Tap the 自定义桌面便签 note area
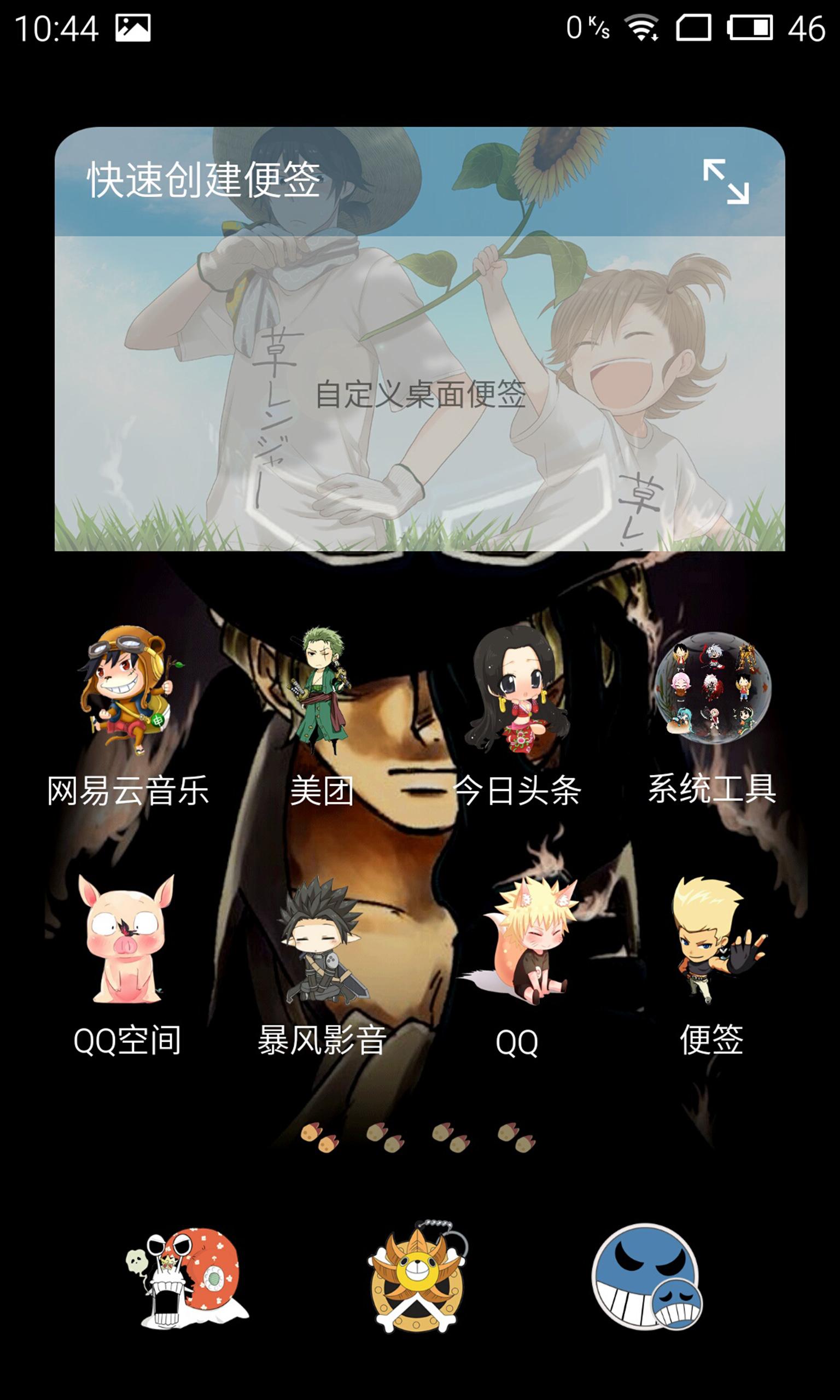The height and width of the screenshot is (1400, 840). 419,393
